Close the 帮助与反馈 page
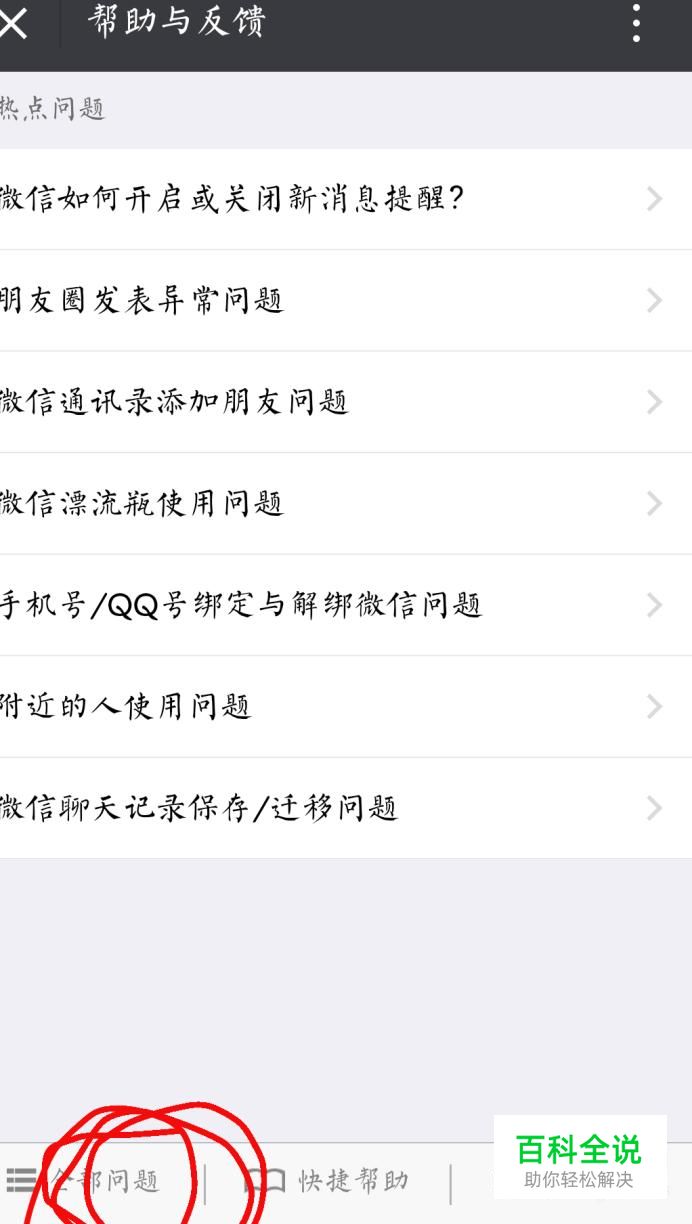This screenshot has height=1224, width=692. [13, 25]
